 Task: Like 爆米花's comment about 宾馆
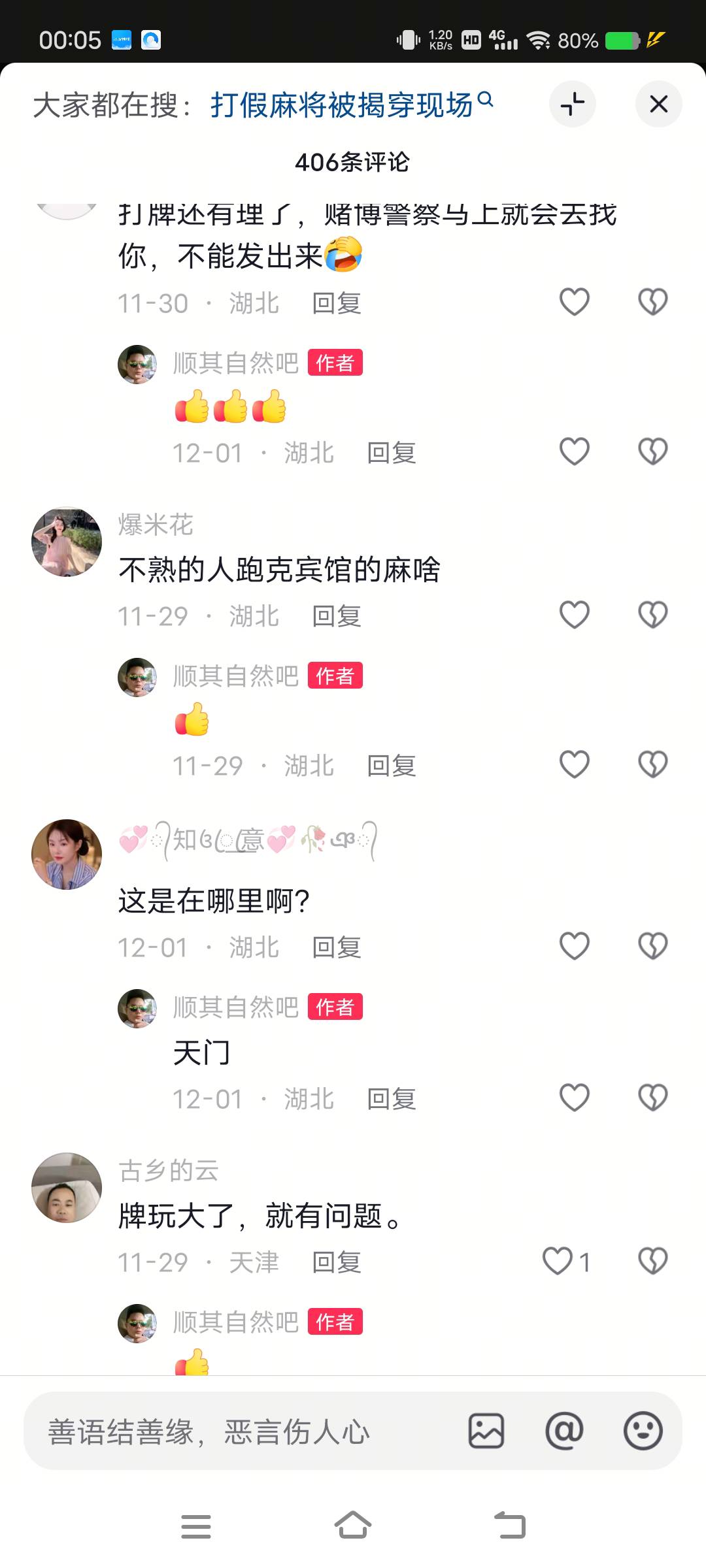575,615
